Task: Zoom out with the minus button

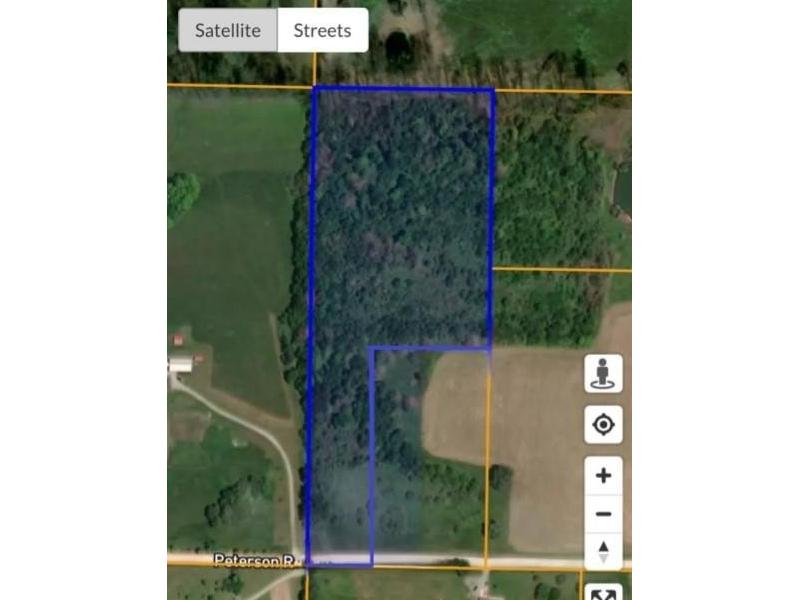Action: 603,514
